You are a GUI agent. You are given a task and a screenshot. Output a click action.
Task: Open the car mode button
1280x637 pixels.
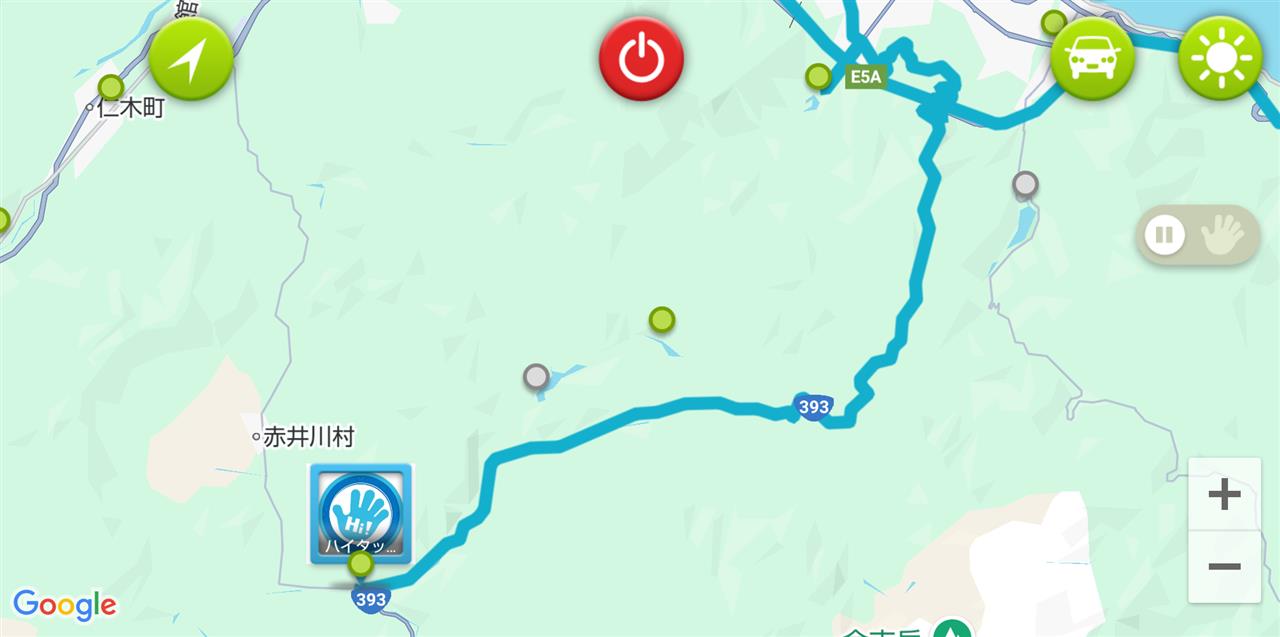[1092, 58]
